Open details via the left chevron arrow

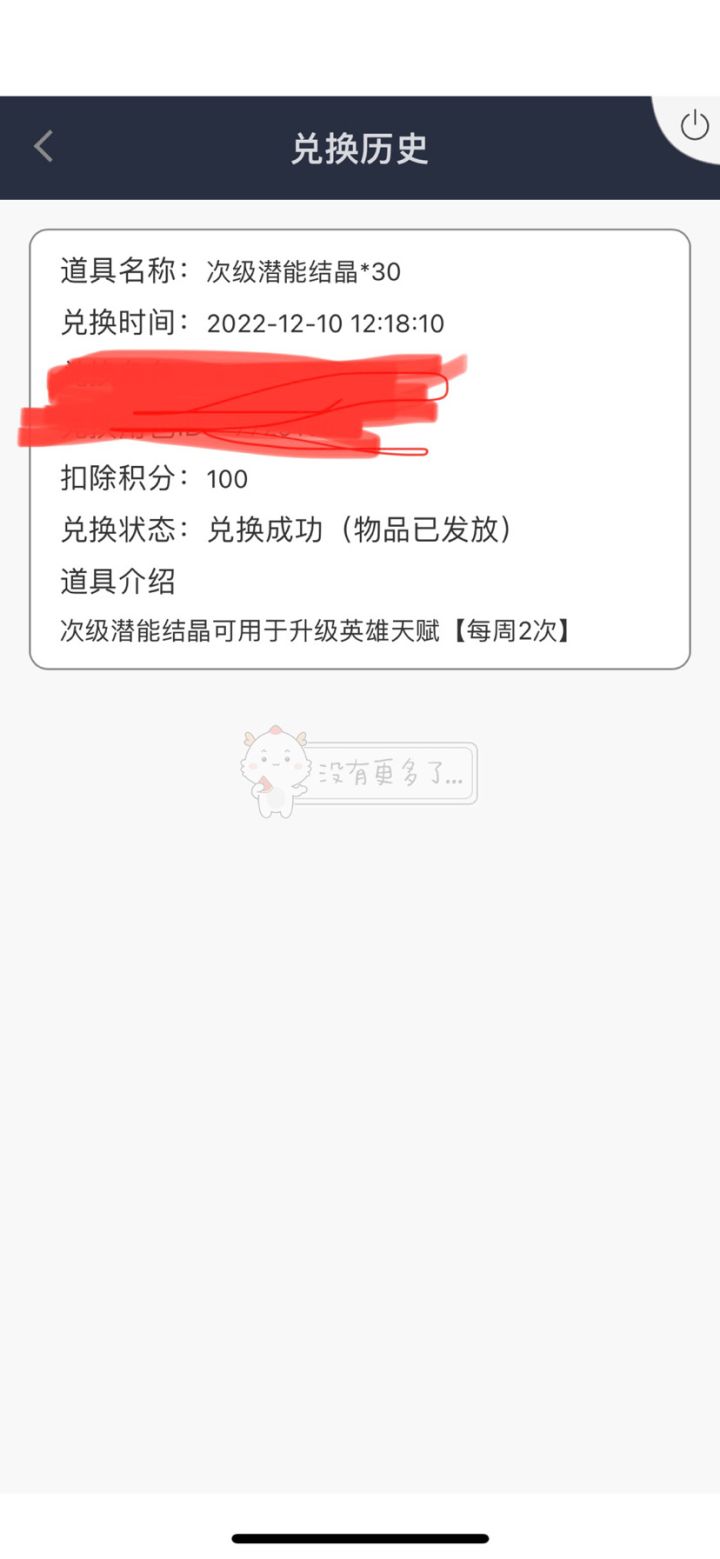point(41,146)
